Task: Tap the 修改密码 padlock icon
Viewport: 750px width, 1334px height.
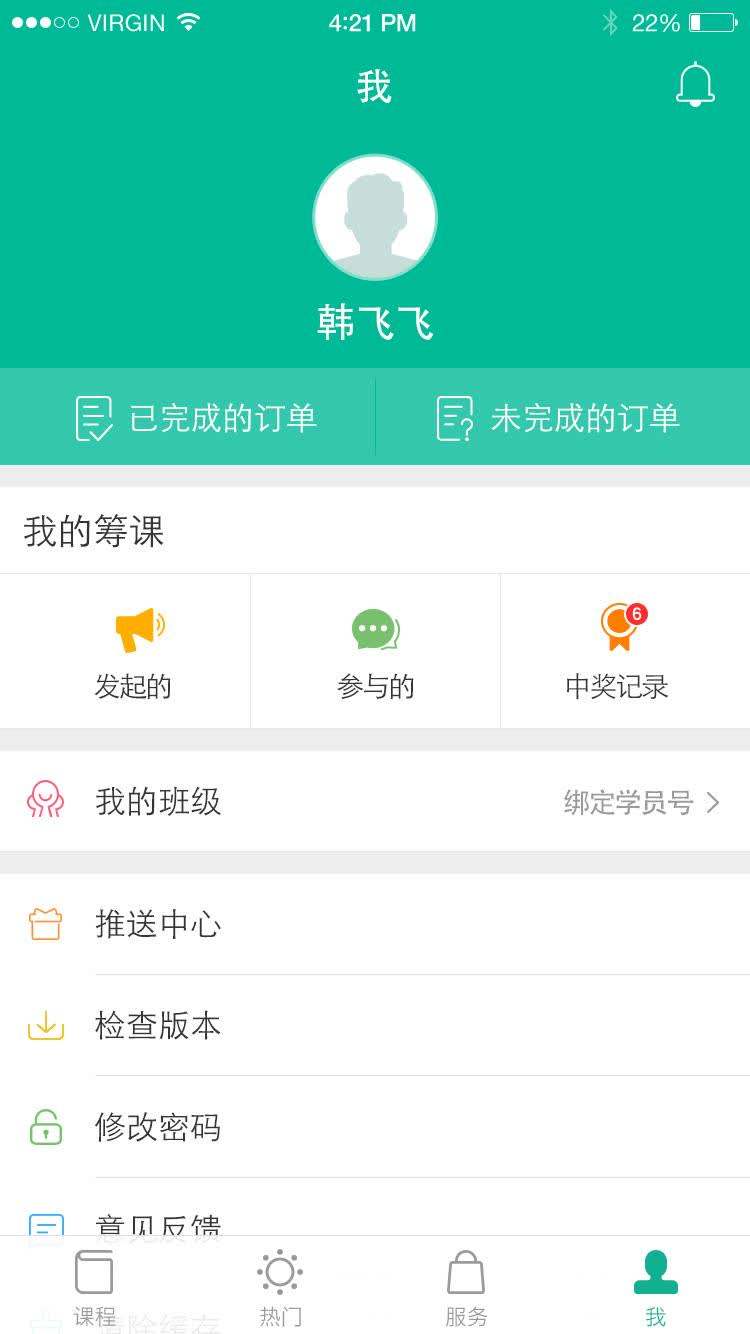Action: [x=45, y=1128]
